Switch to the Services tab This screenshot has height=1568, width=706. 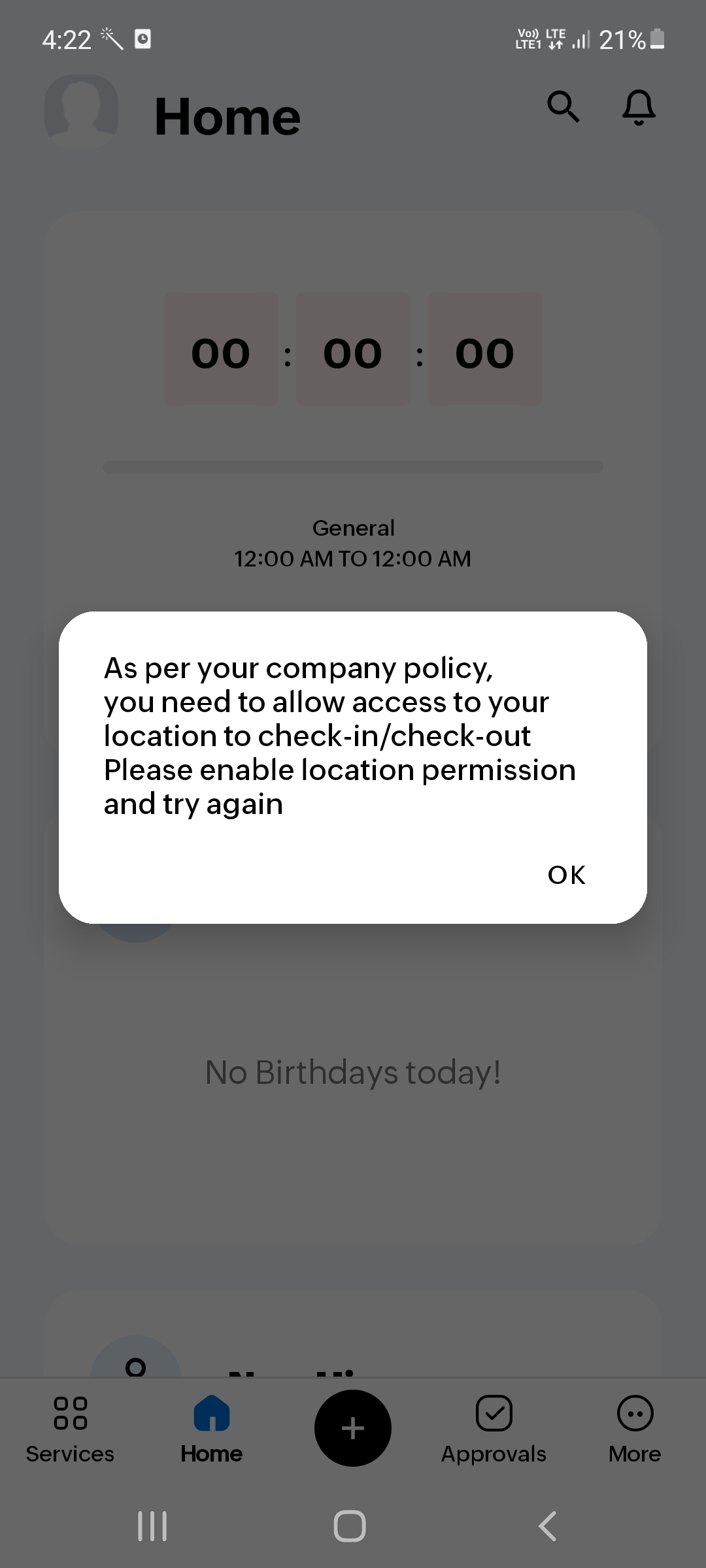pos(70,1429)
